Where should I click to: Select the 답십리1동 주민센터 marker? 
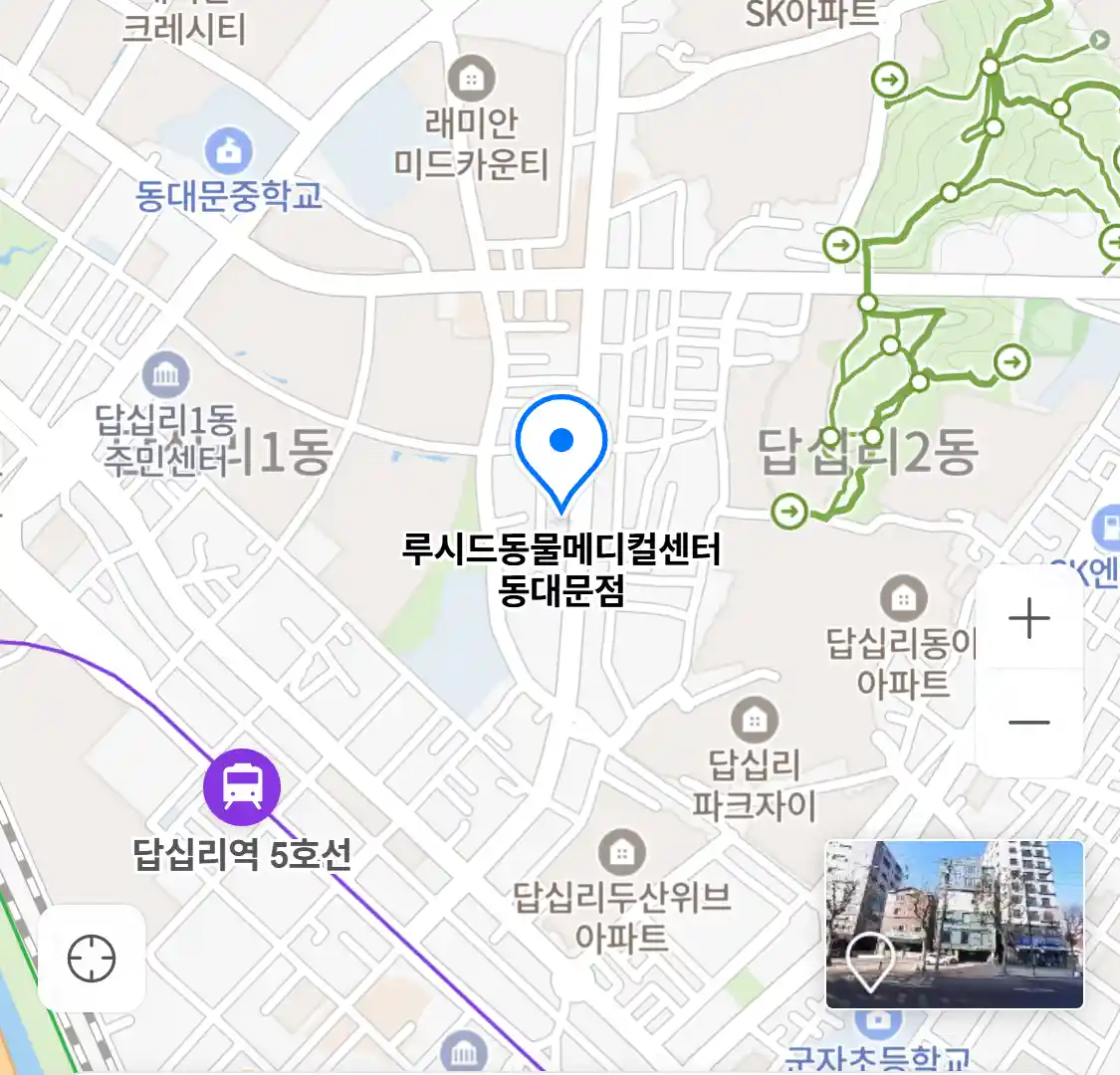[x=166, y=376]
